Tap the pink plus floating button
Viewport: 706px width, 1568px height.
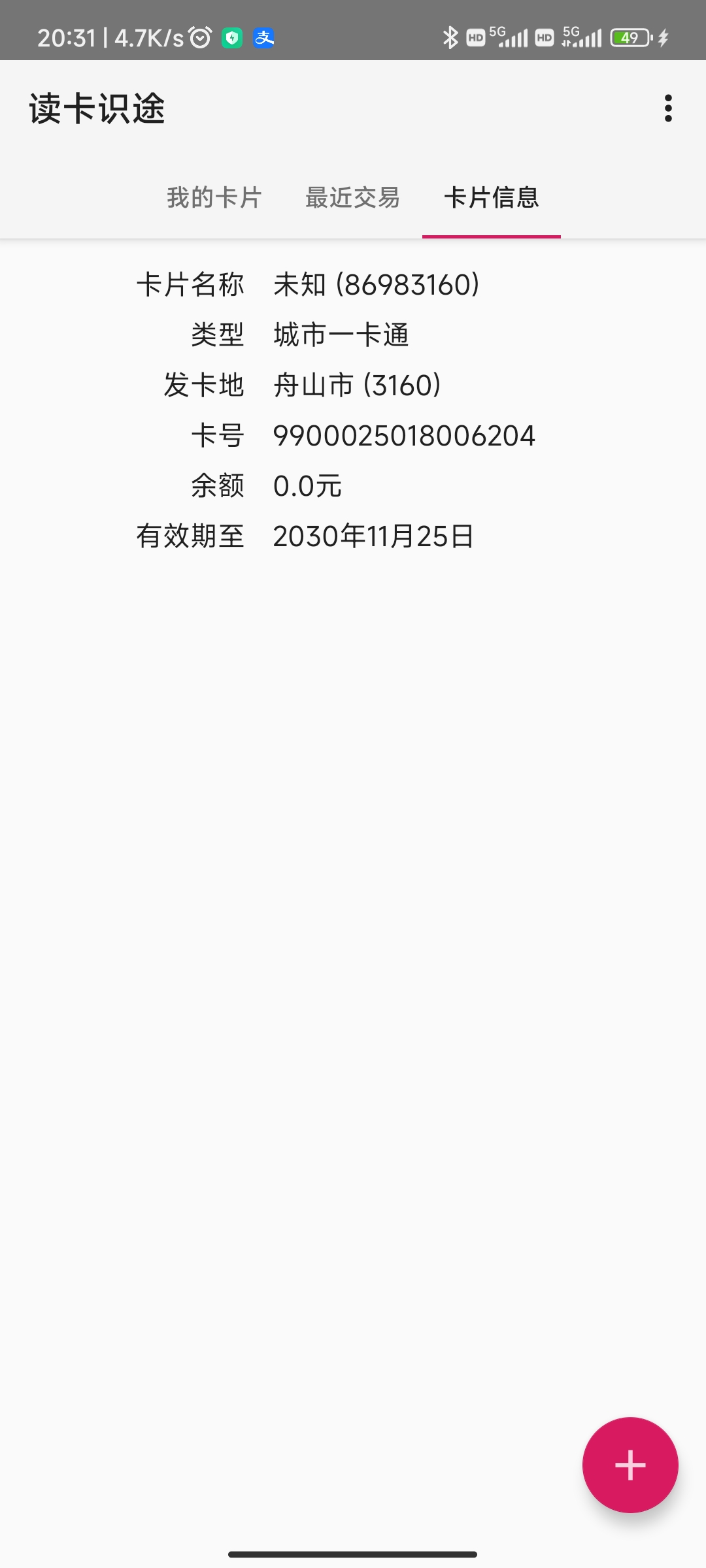(630, 1465)
